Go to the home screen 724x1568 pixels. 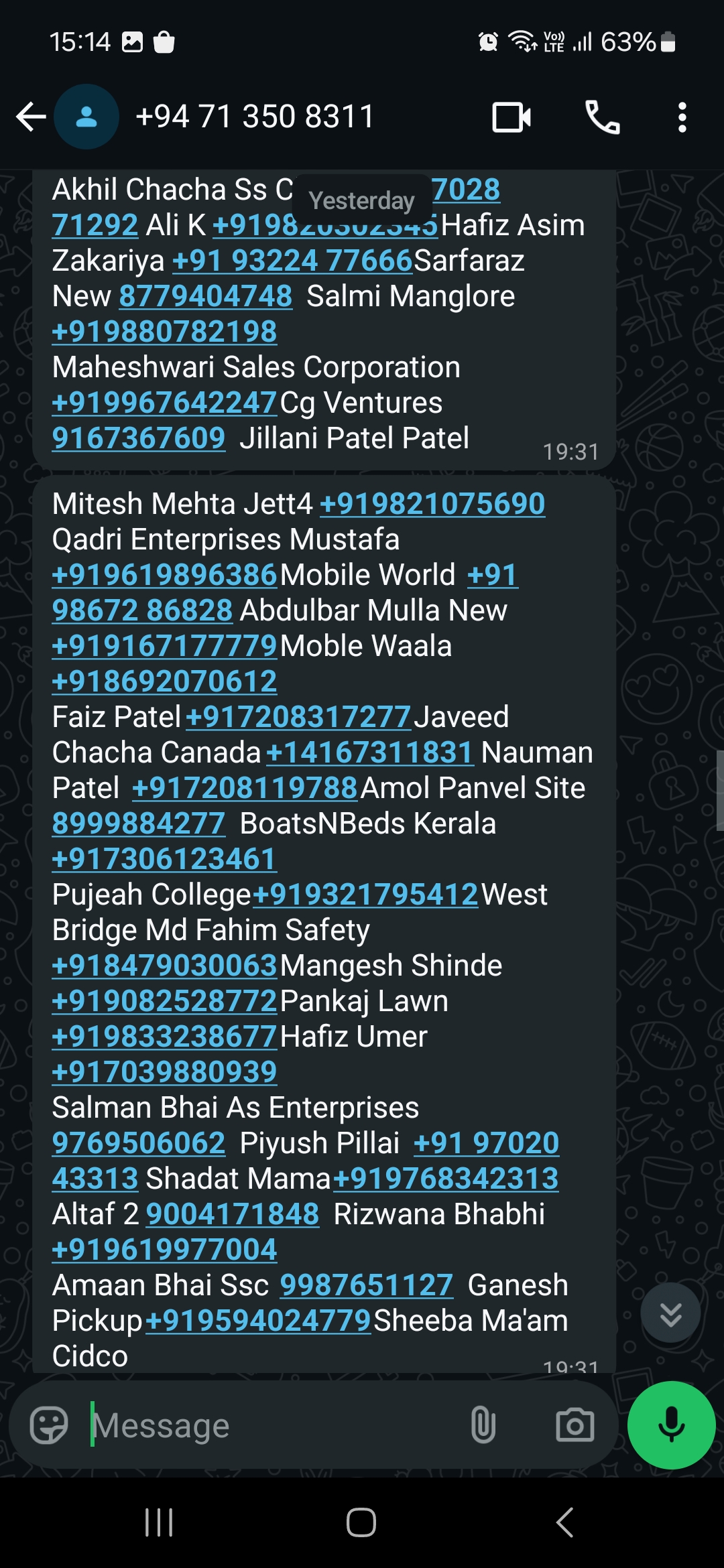(361, 1522)
